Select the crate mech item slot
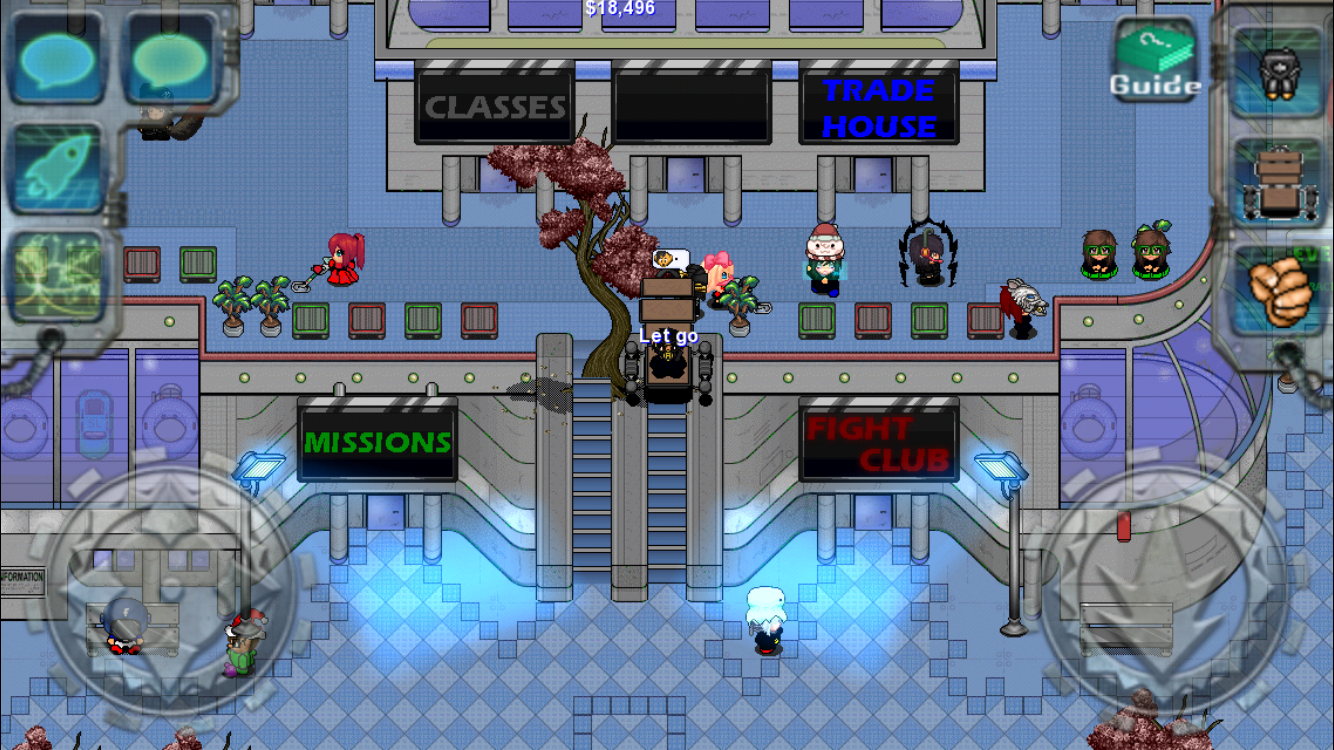This screenshot has height=750, width=1334. pos(1277,182)
